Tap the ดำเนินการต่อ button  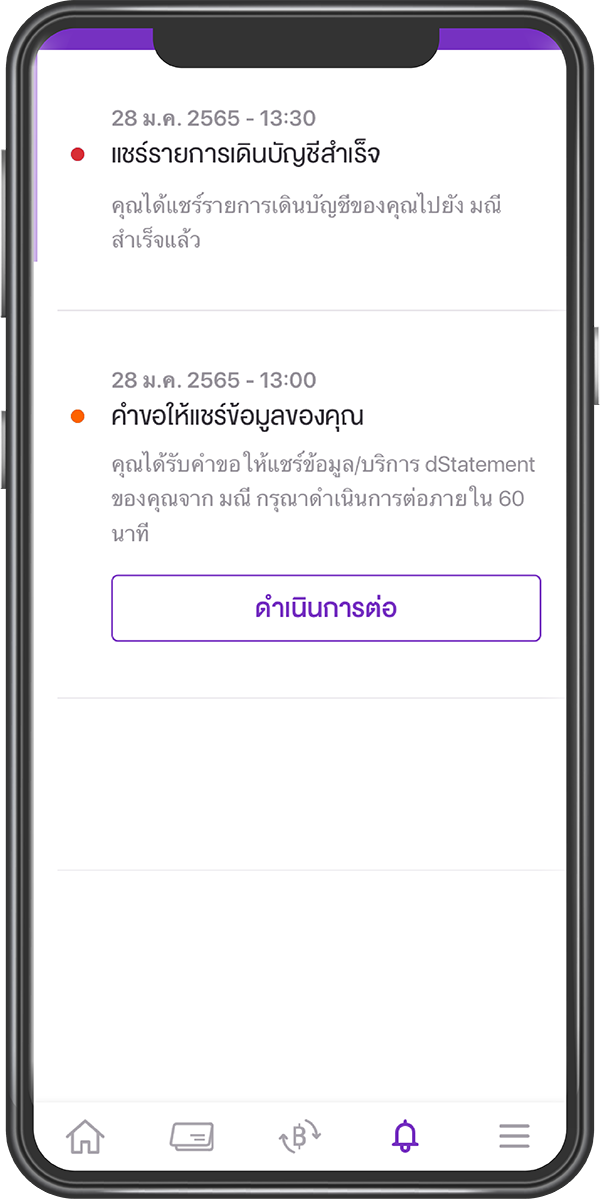tap(326, 608)
